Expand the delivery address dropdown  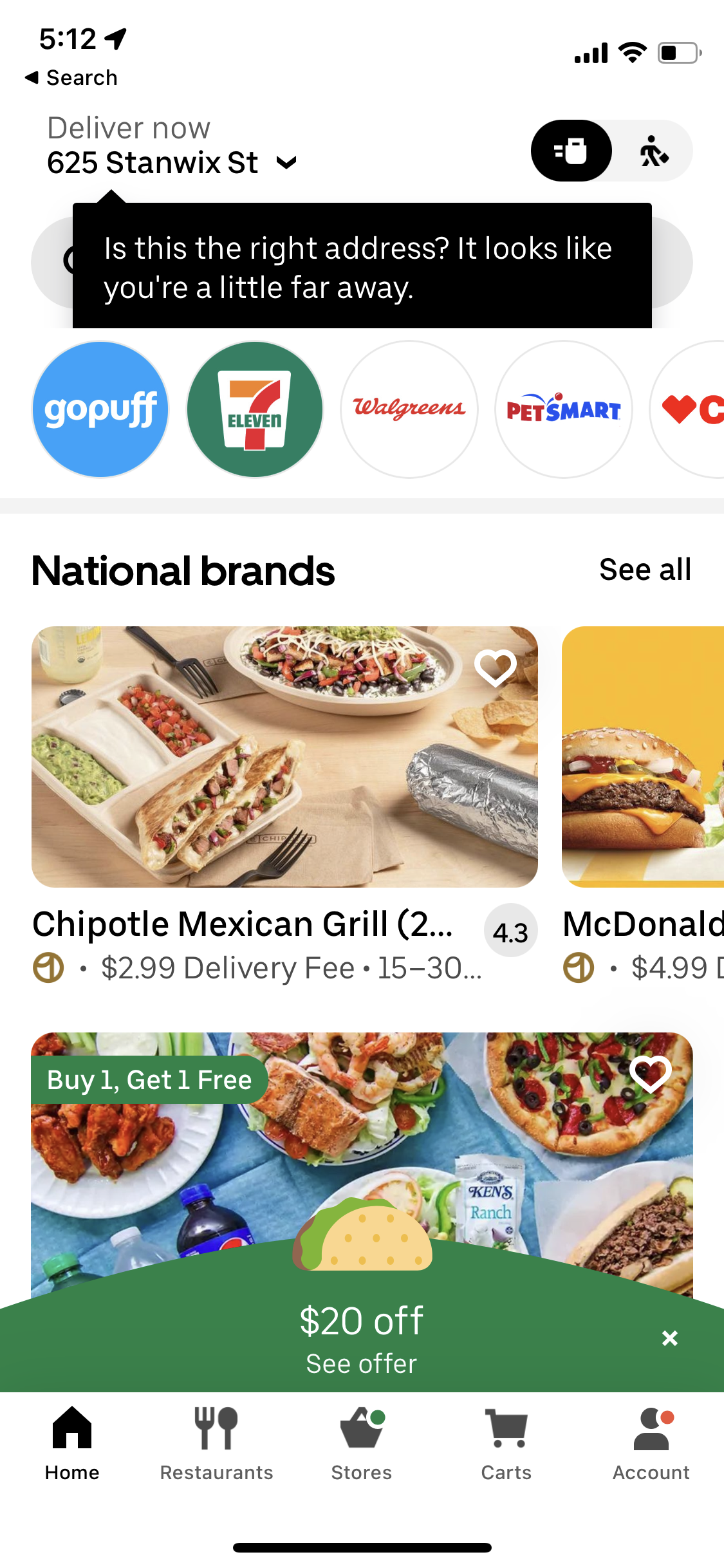coord(286,162)
